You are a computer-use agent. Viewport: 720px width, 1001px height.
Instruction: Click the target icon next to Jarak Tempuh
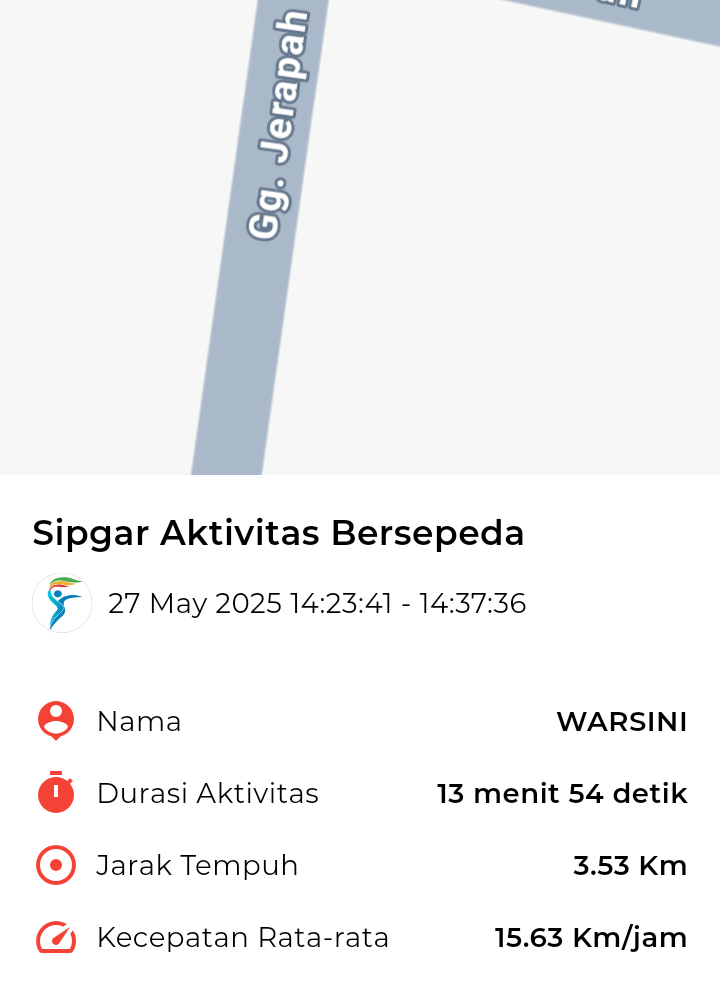55,865
